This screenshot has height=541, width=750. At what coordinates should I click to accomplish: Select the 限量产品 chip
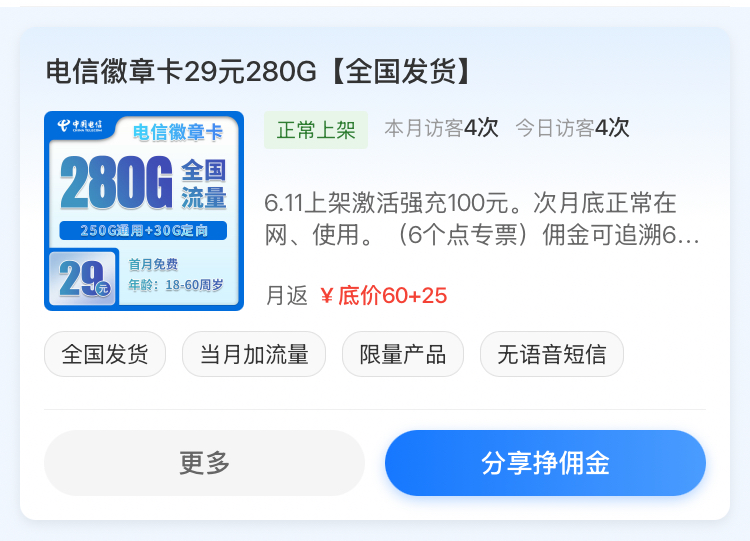click(x=403, y=354)
